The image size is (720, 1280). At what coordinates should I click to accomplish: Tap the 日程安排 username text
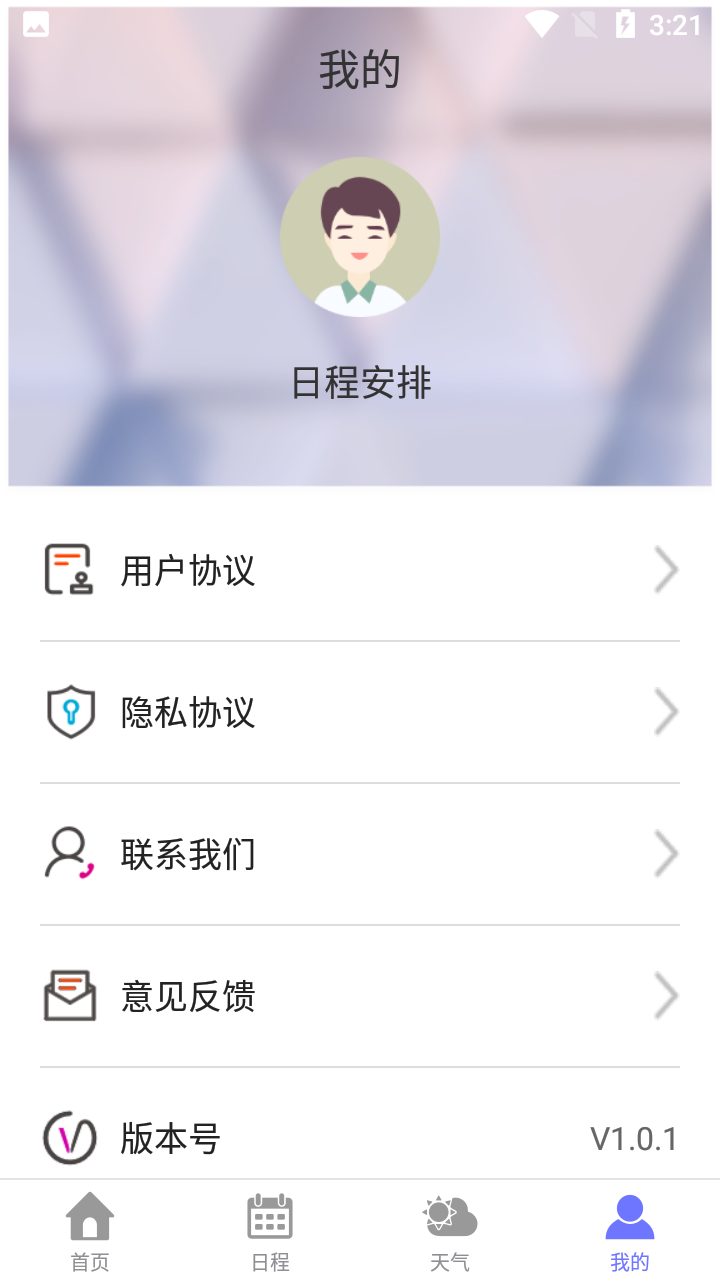coord(359,383)
